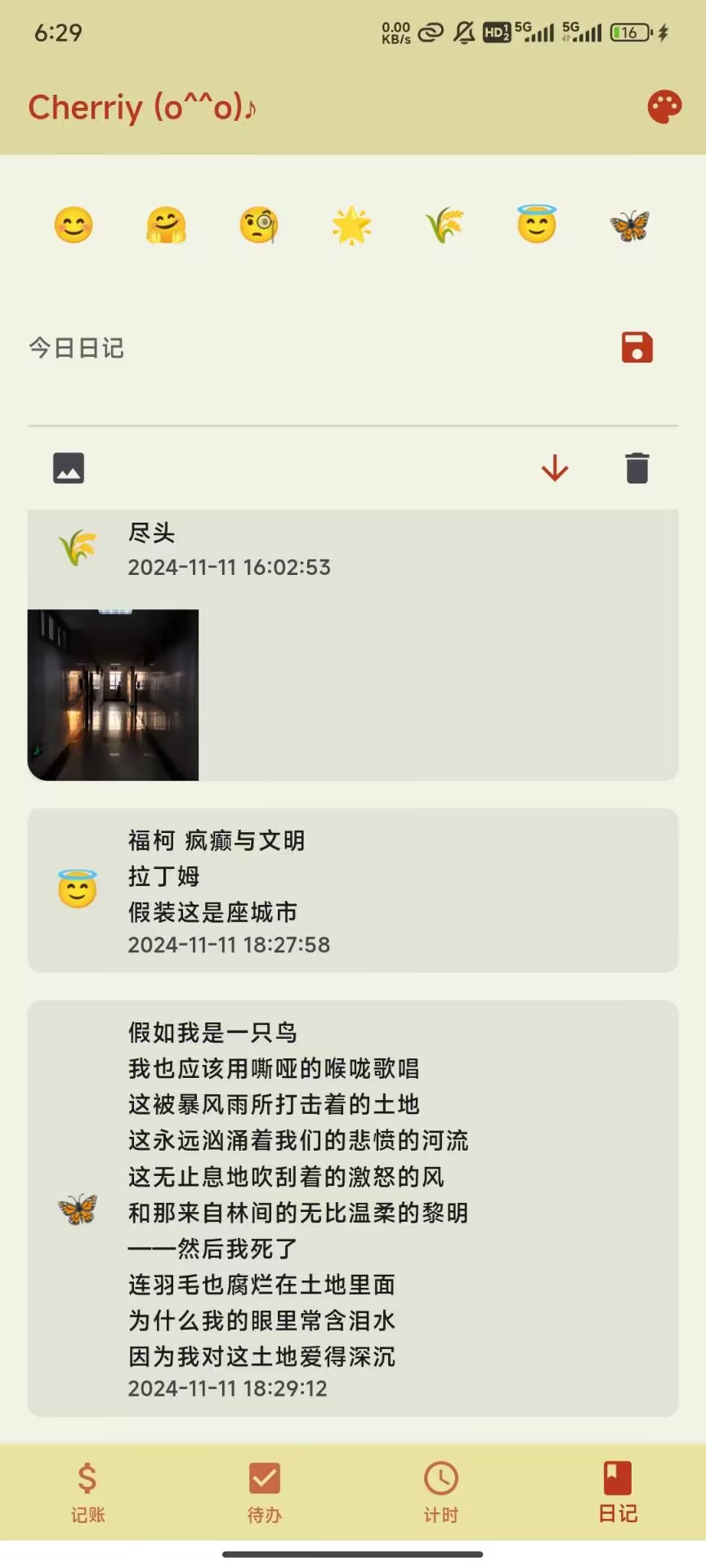Pick the halo angel face mood emoji
This screenshot has height=1568, width=706.
(537, 225)
